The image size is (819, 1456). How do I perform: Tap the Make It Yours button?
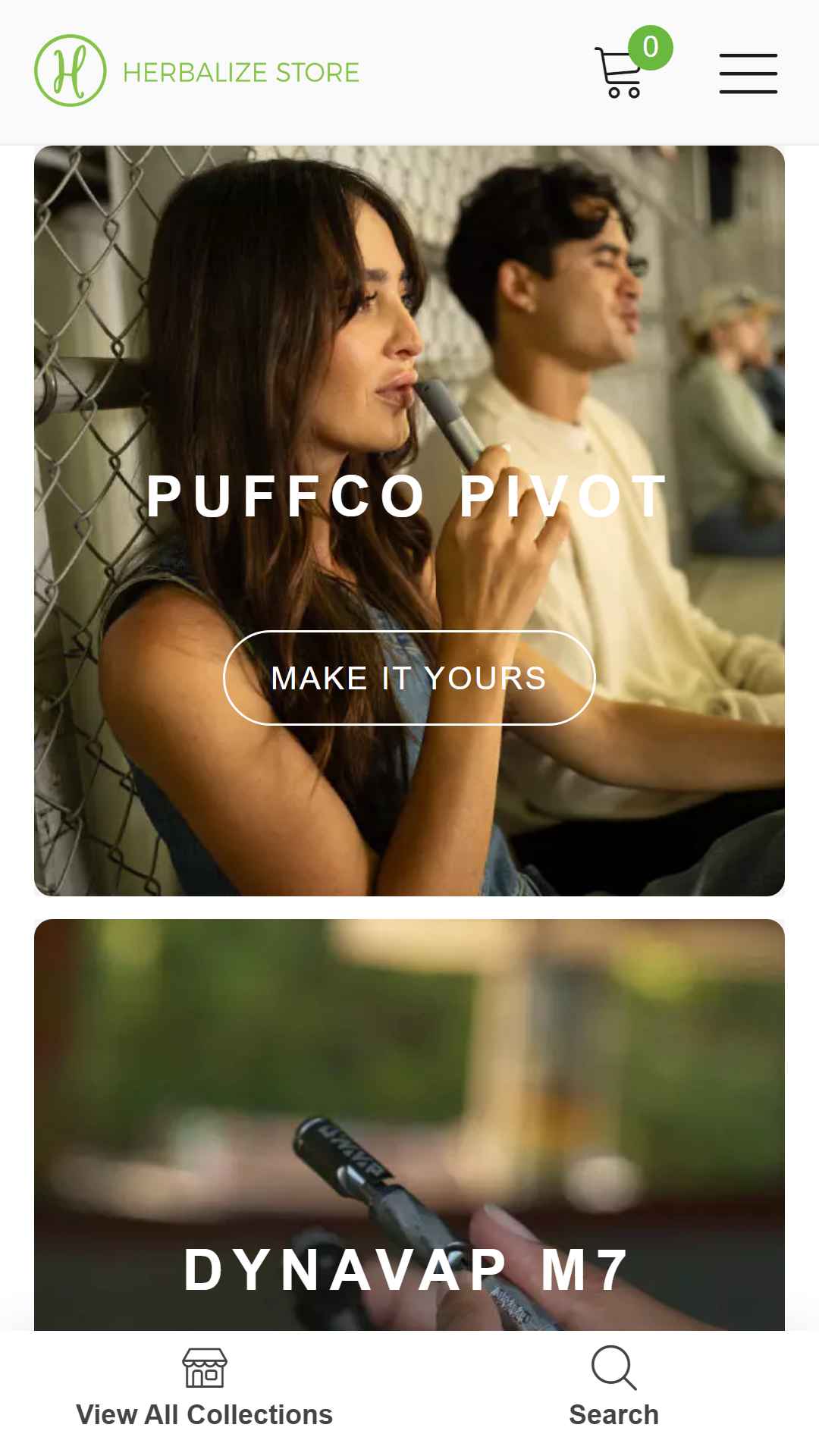[x=409, y=678]
